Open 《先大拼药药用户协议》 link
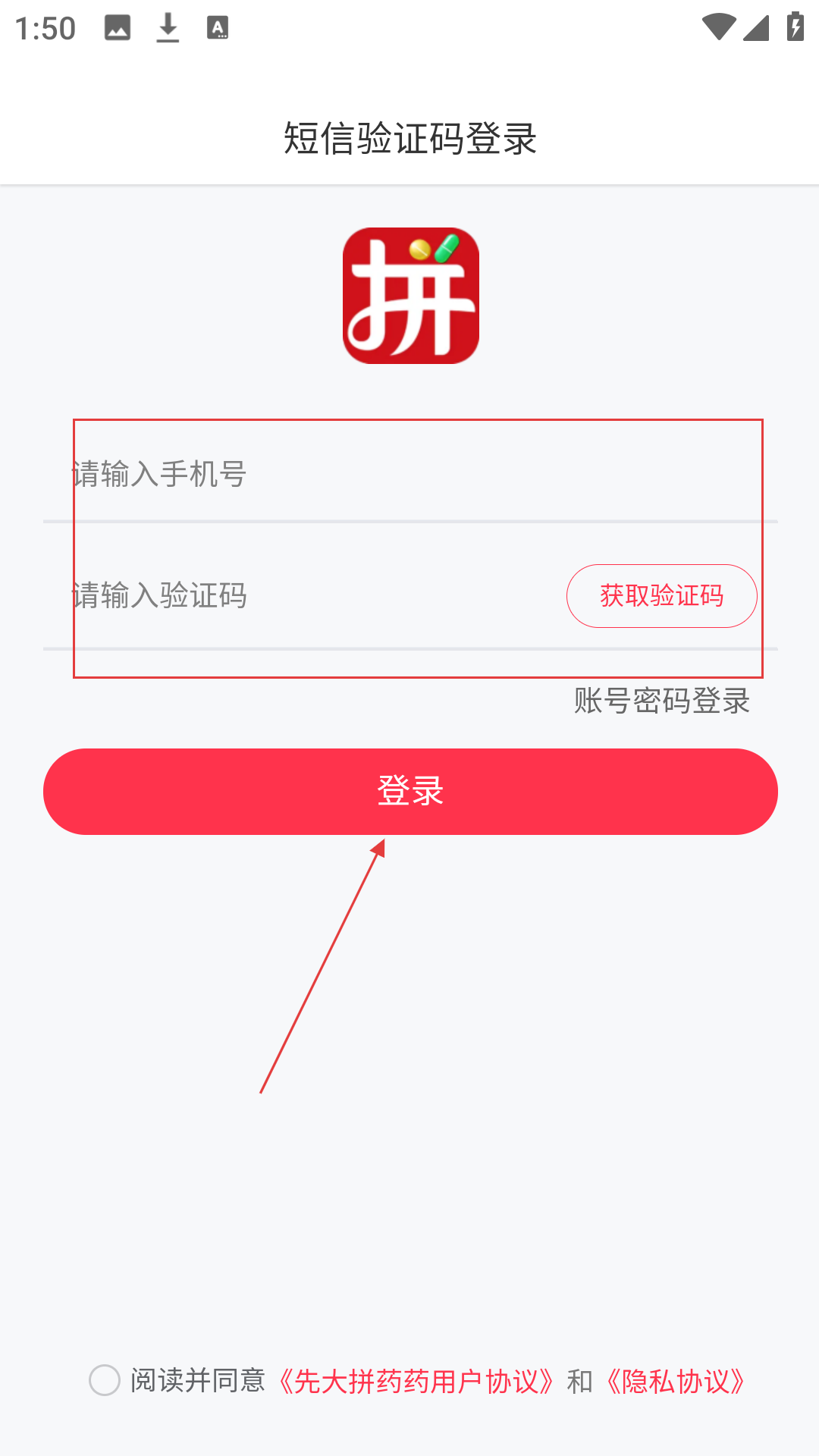The height and width of the screenshot is (1456, 819). (x=416, y=1381)
